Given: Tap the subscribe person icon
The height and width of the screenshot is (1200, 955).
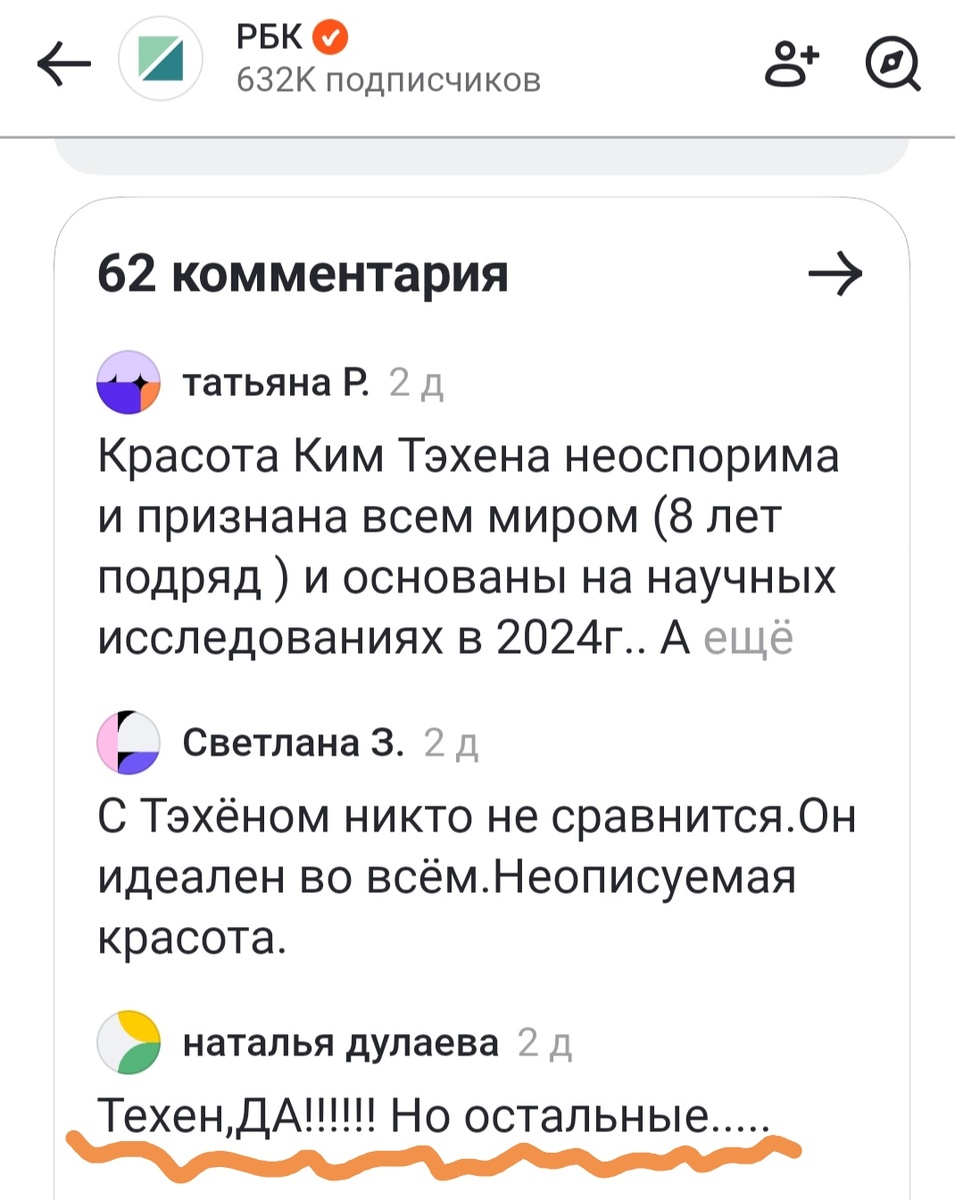Looking at the screenshot, I should 791,64.
